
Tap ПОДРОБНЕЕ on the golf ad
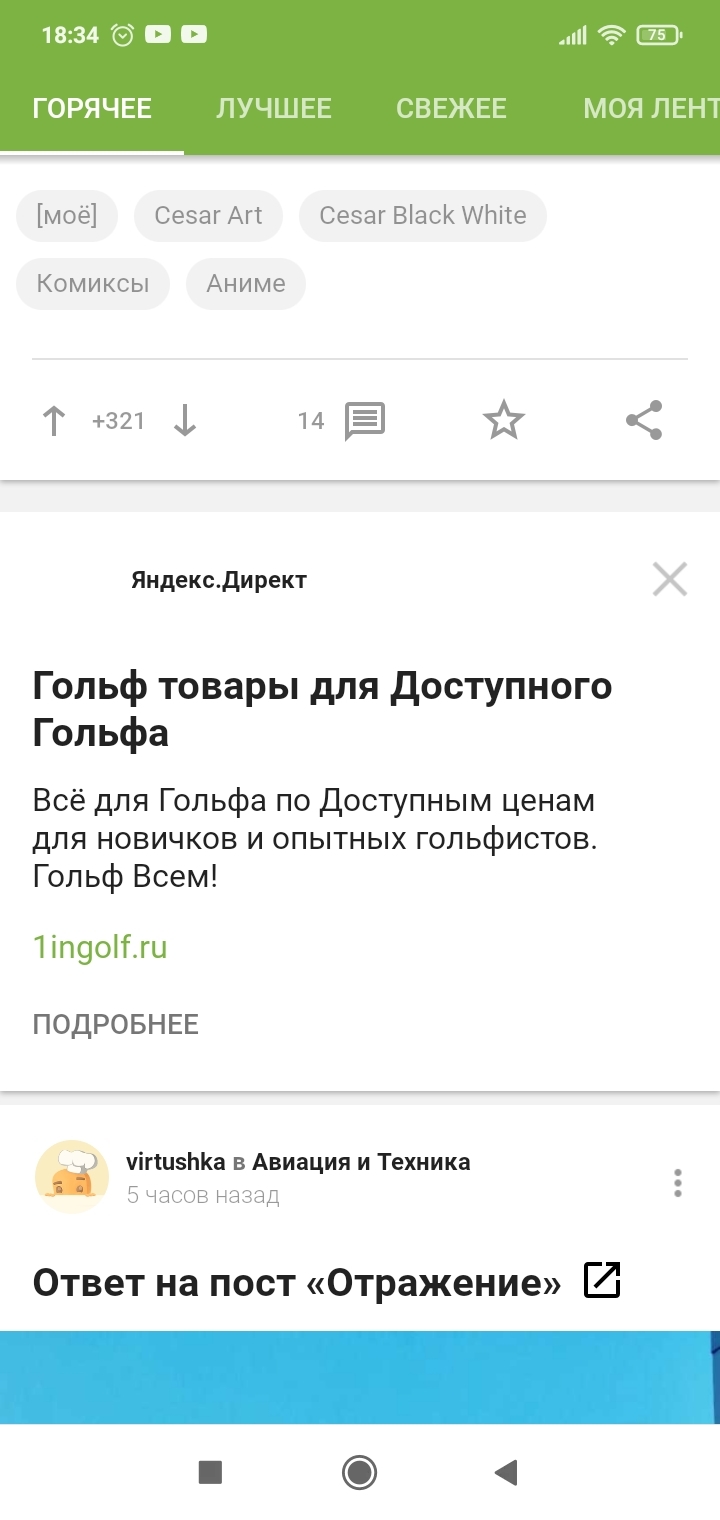coord(116,1024)
